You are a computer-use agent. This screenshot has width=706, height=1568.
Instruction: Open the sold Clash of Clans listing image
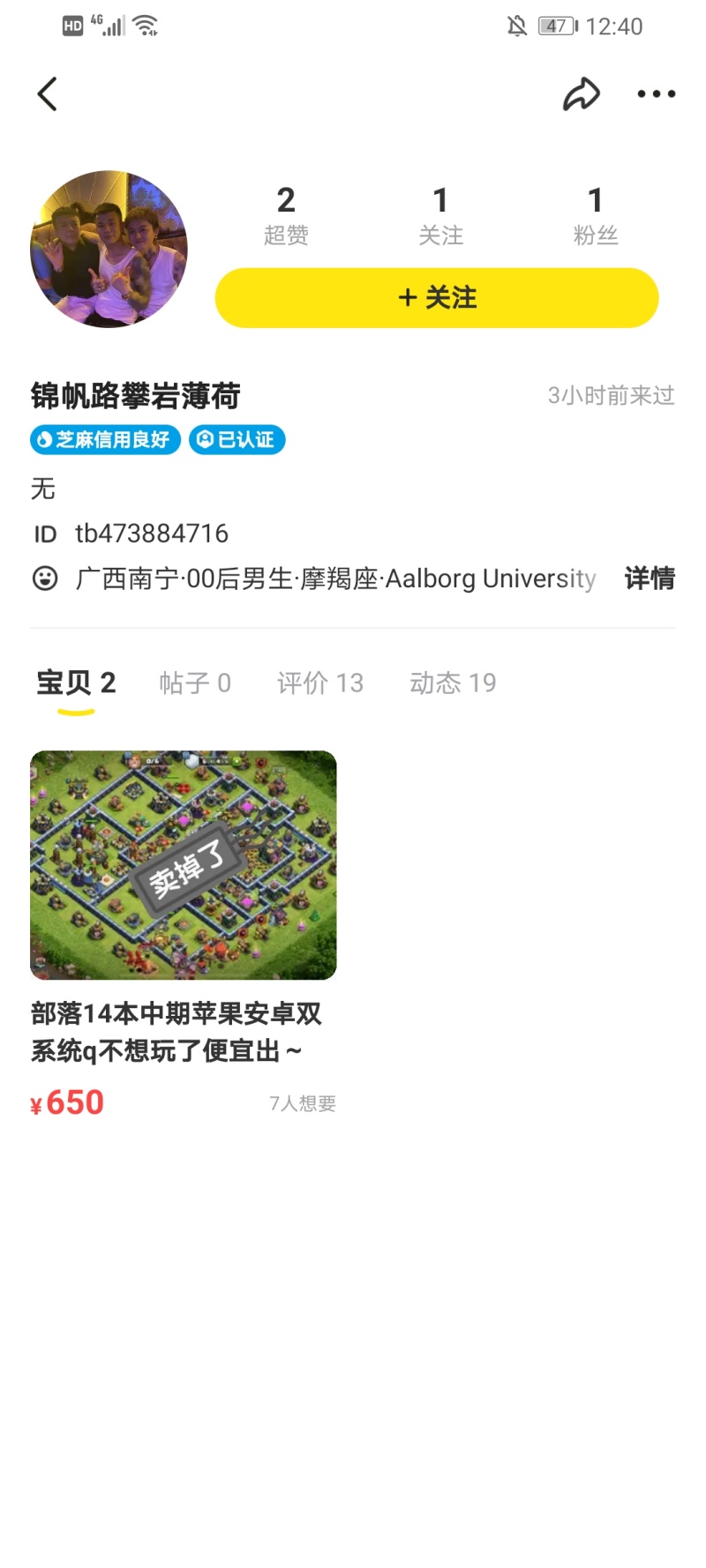(183, 864)
